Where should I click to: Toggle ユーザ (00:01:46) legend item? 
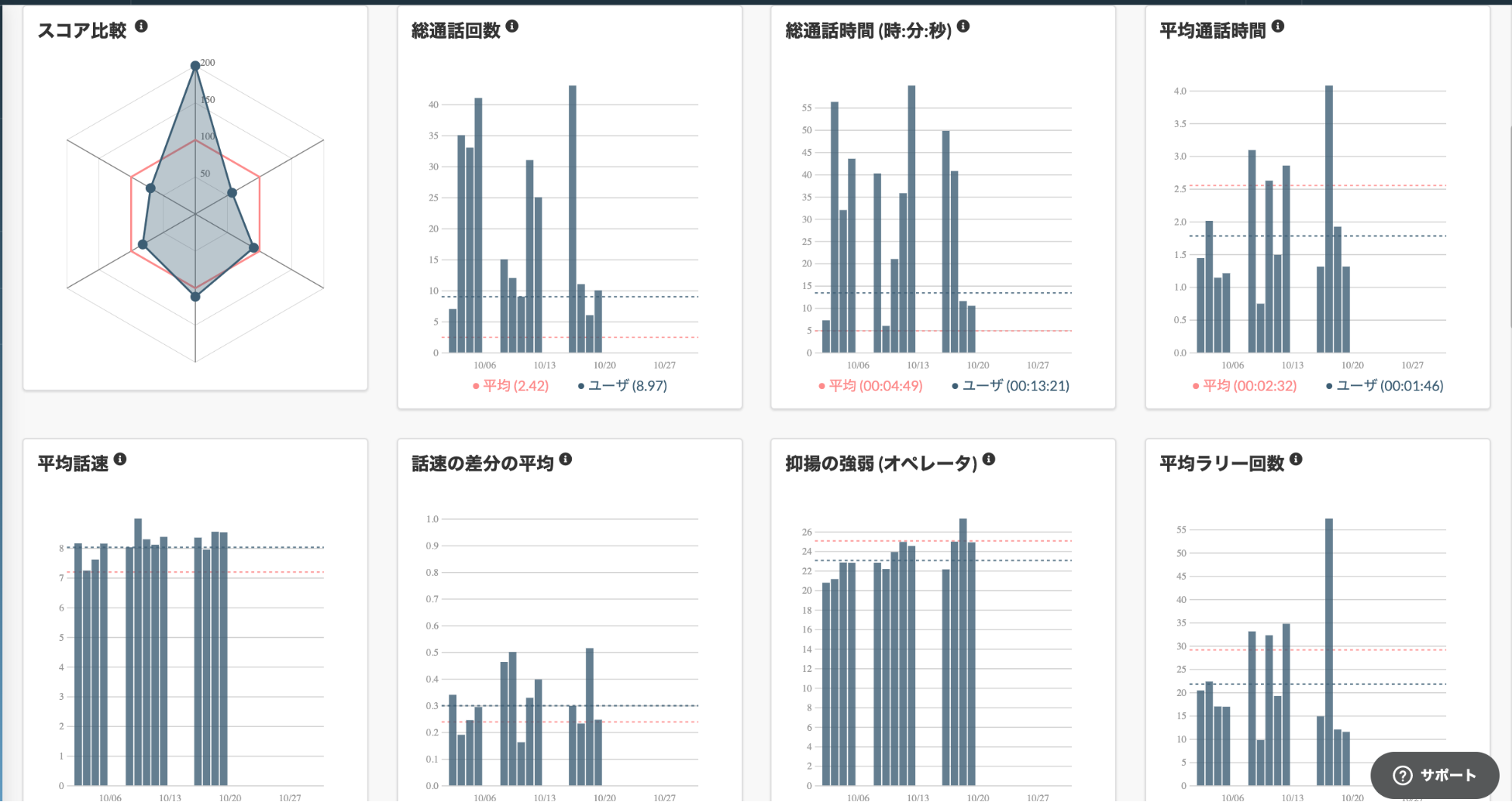[x=1385, y=386]
